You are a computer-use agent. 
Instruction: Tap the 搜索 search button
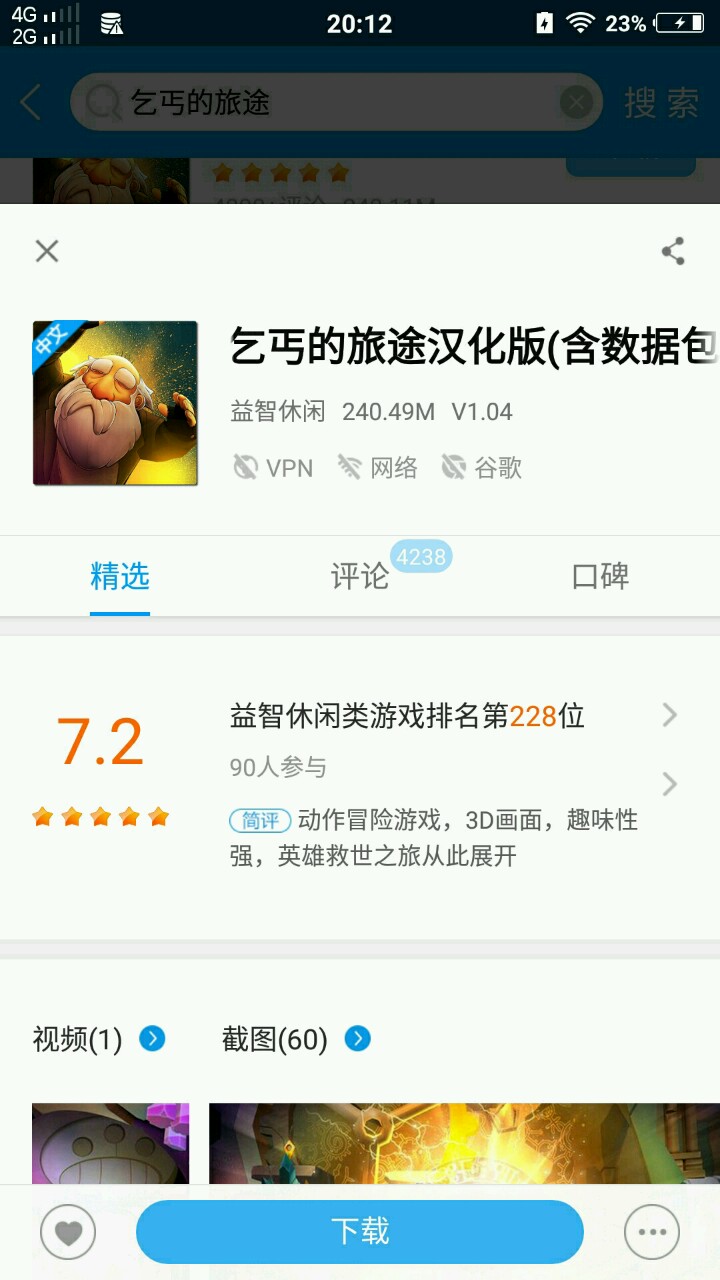[661, 102]
